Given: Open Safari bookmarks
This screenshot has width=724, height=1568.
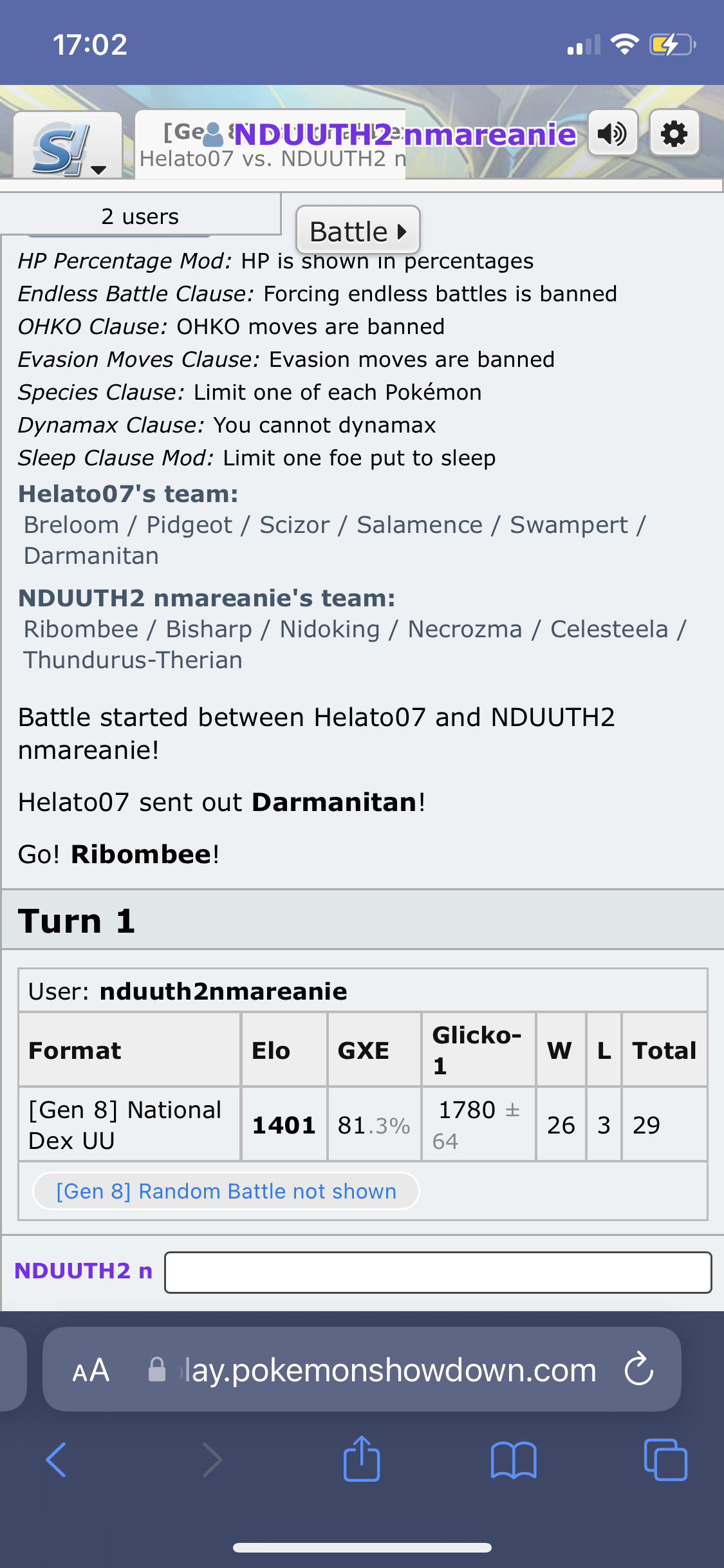Looking at the screenshot, I should coord(513,1460).
